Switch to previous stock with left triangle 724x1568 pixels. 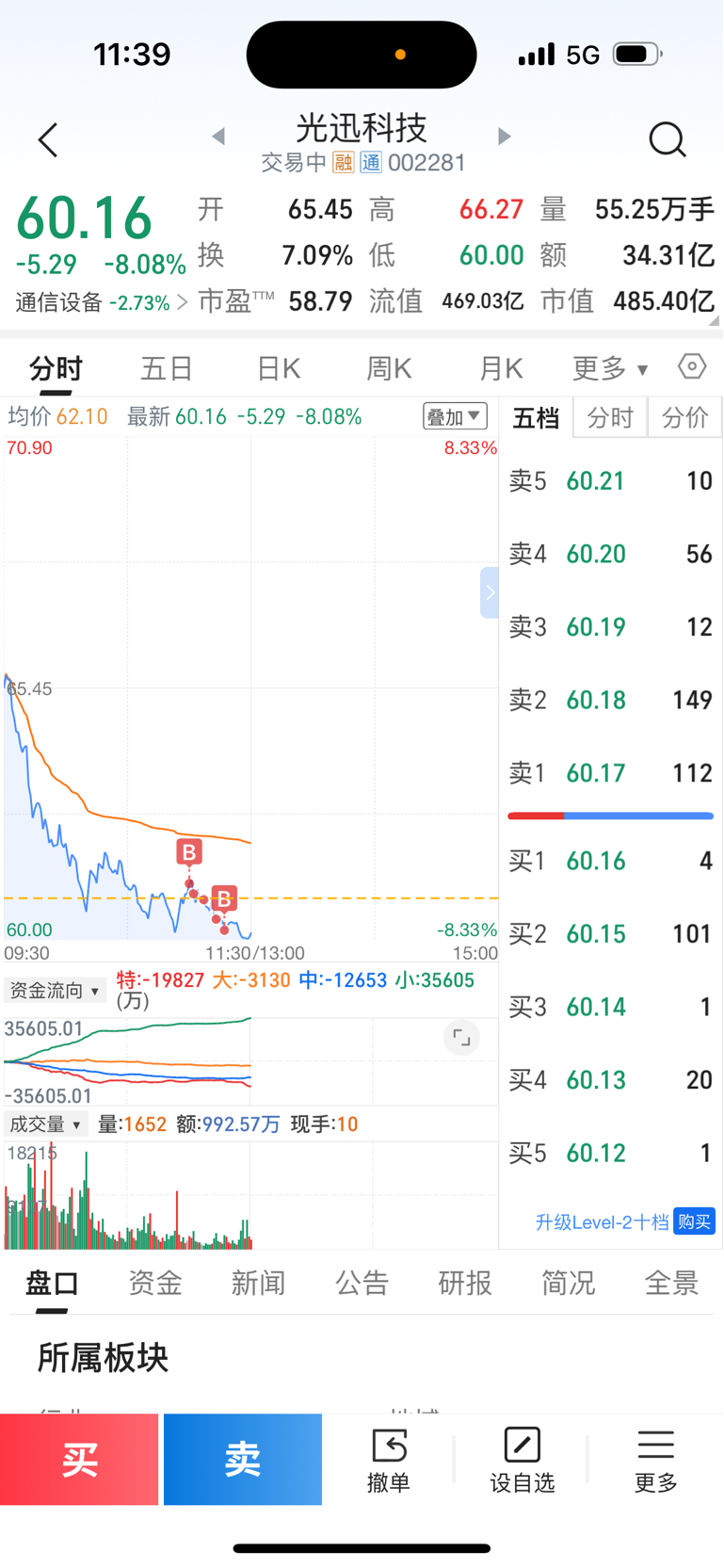point(218,137)
